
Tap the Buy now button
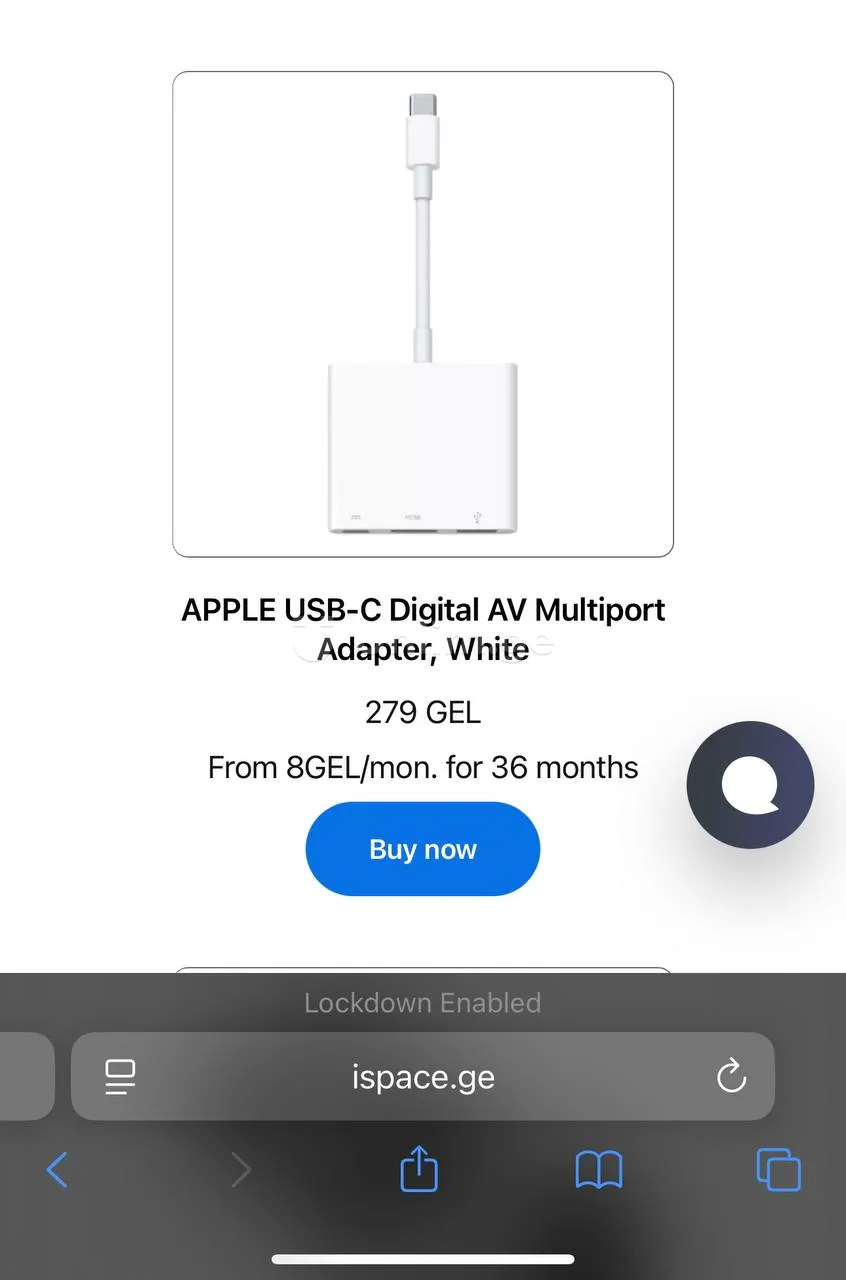click(422, 849)
